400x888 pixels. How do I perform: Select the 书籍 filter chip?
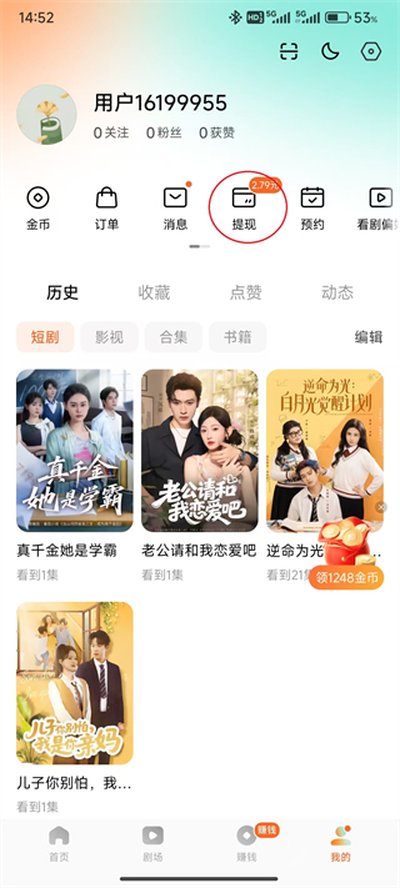click(x=238, y=338)
